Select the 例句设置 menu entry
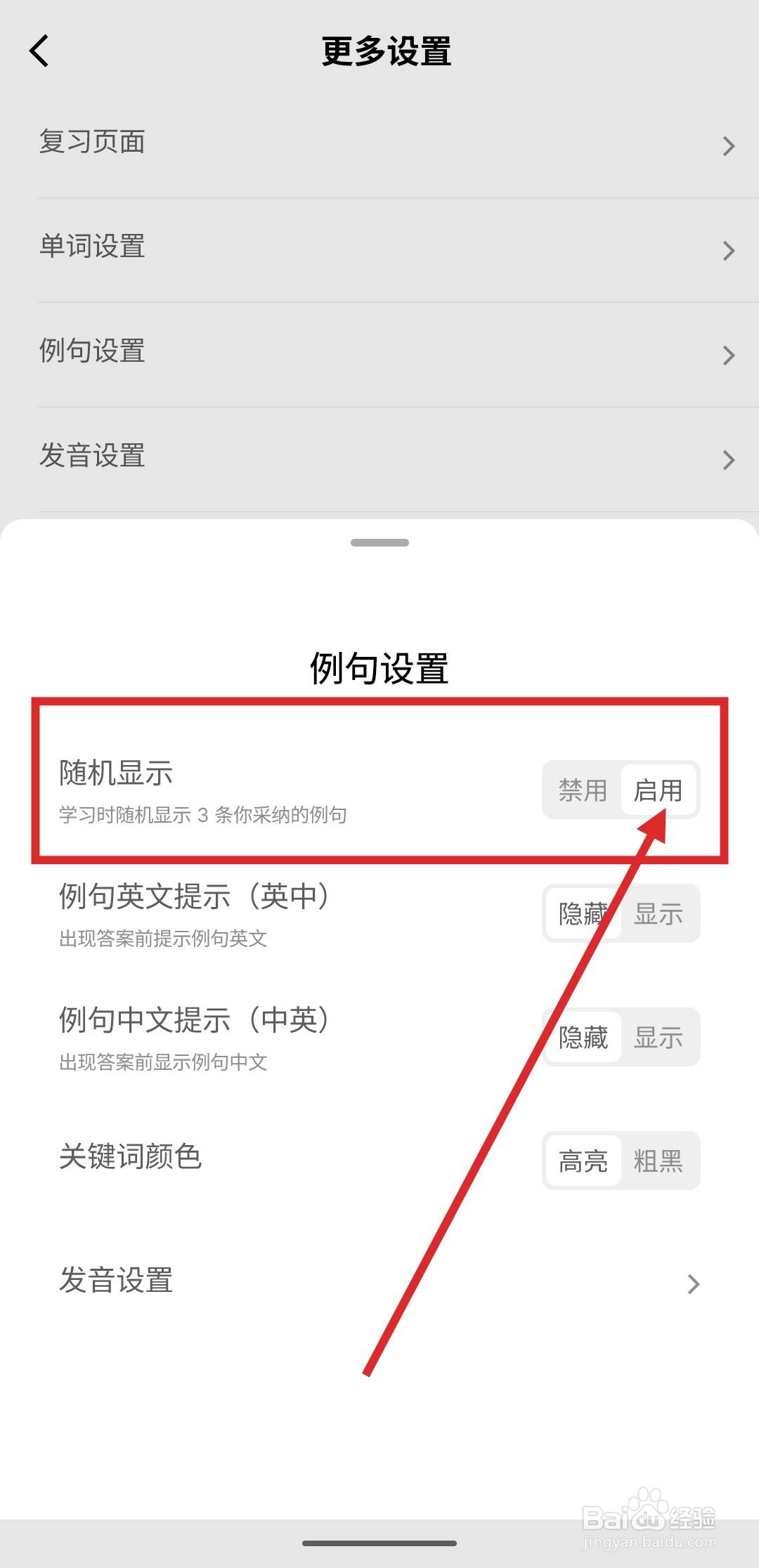This screenshot has width=759, height=1568. coord(379,352)
